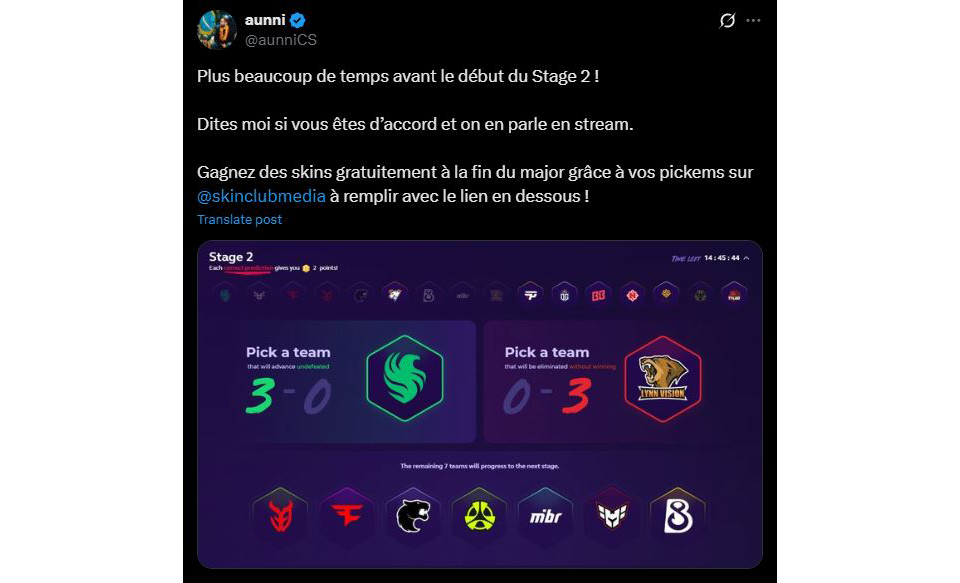
Task: Open the Stage 2 pickems image
Action: pyautogui.click(x=479, y=404)
